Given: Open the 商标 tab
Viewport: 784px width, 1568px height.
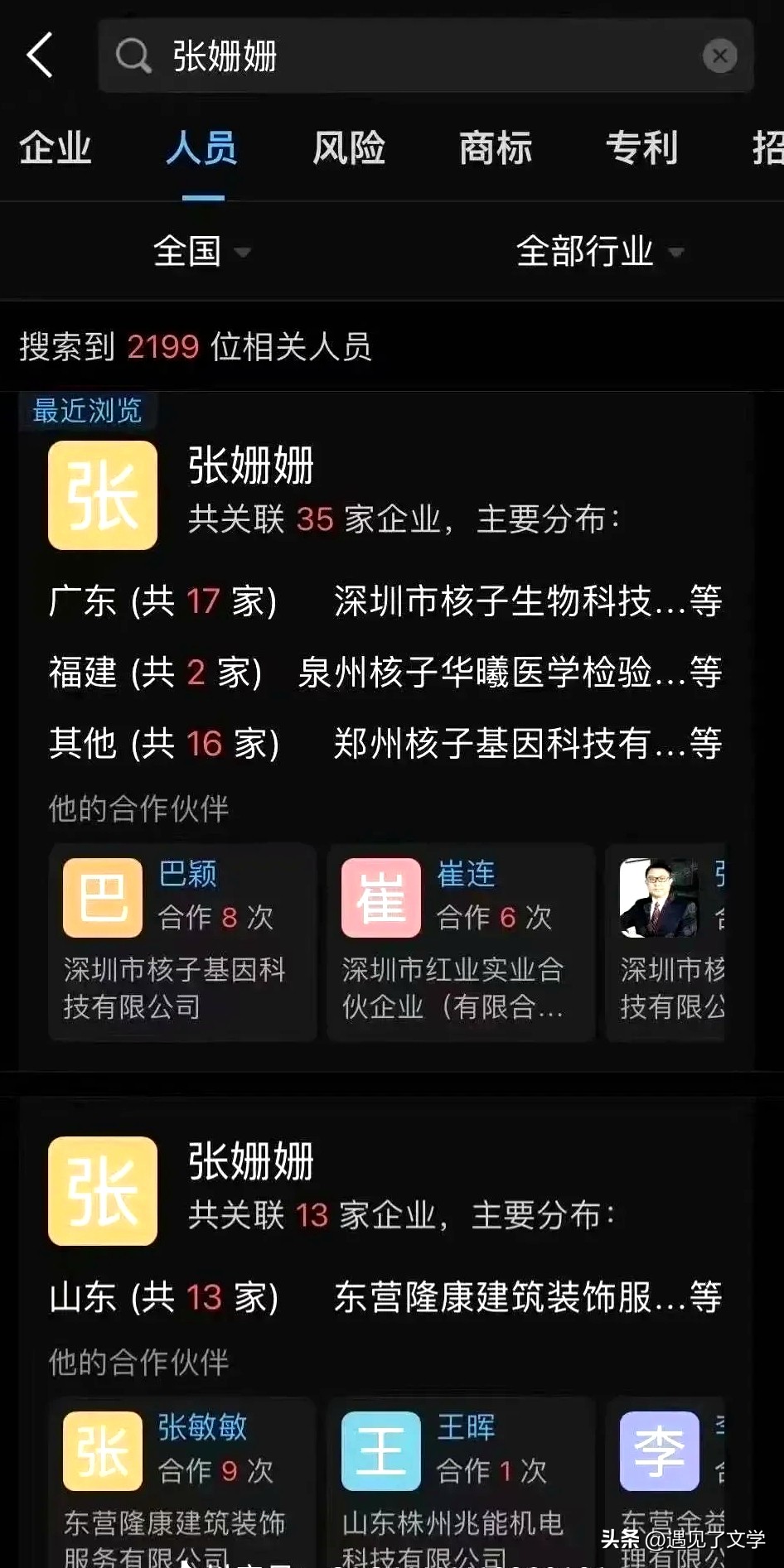Looking at the screenshot, I should click(x=495, y=149).
